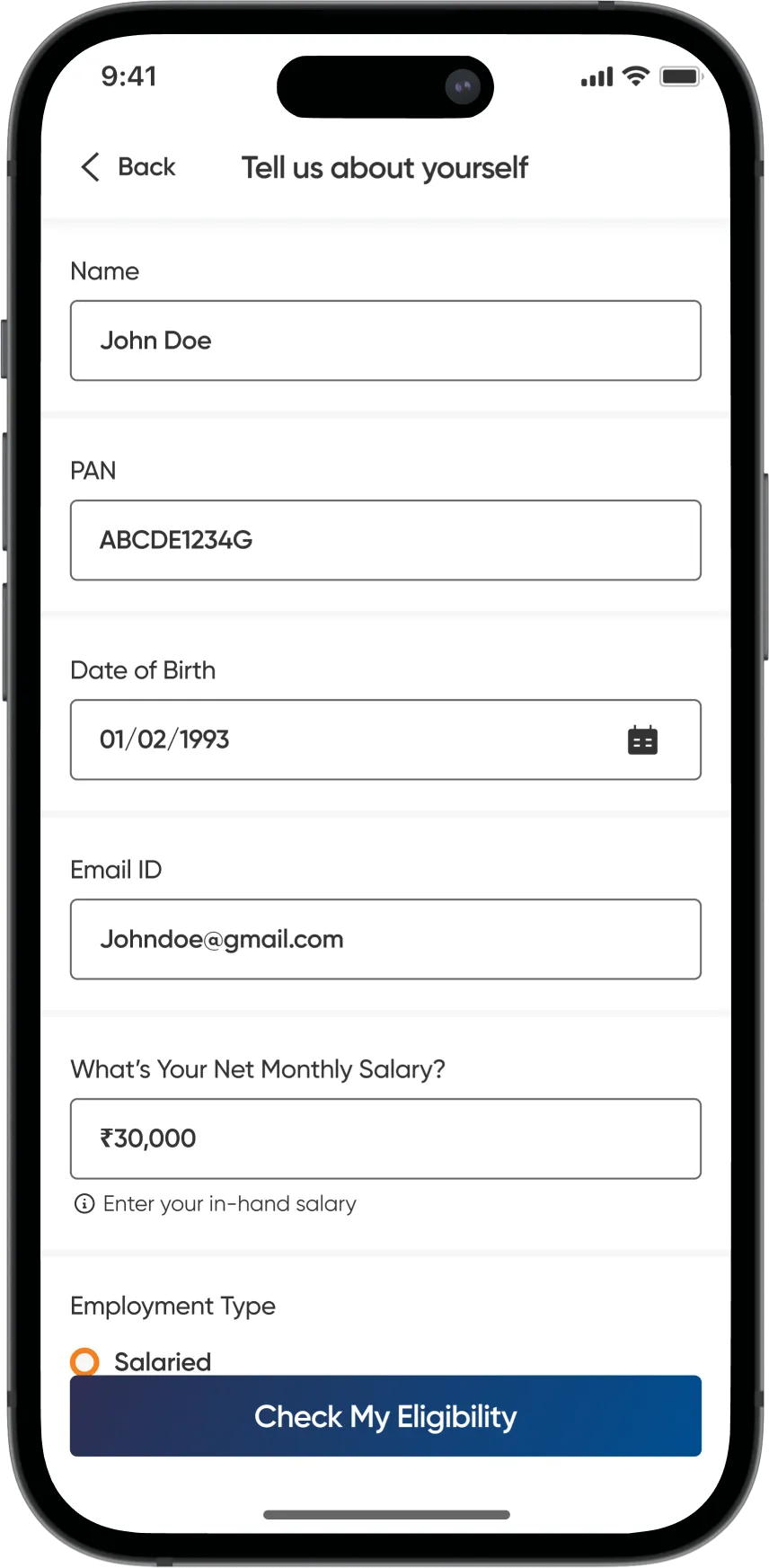
Task: Open the calendar date picker icon
Action: click(642, 740)
